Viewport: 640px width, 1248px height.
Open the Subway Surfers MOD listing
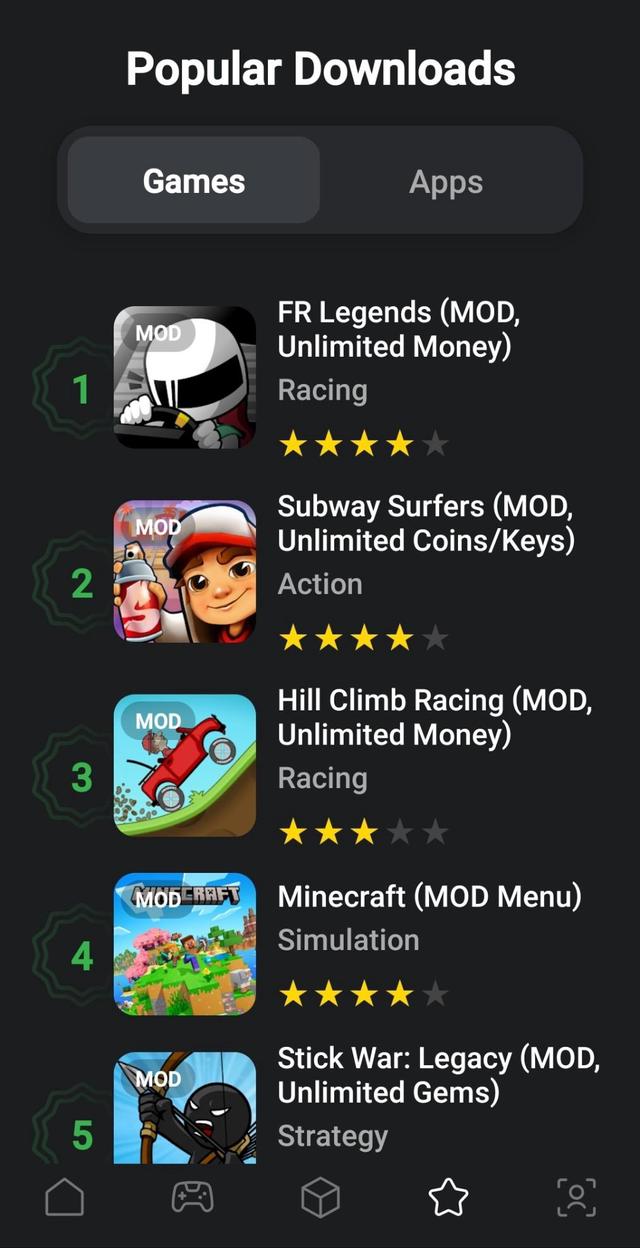tap(426, 523)
